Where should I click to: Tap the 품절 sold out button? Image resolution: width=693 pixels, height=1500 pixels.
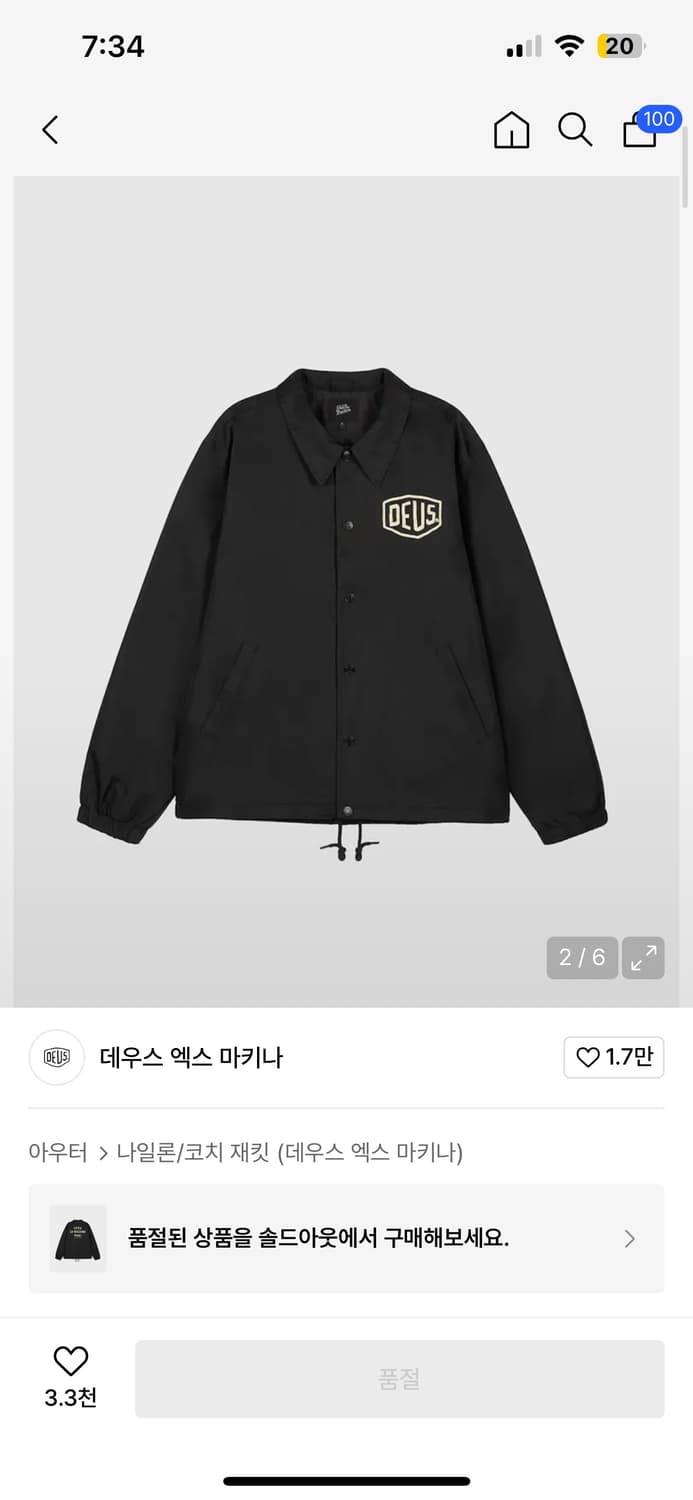(x=399, y=1379)
